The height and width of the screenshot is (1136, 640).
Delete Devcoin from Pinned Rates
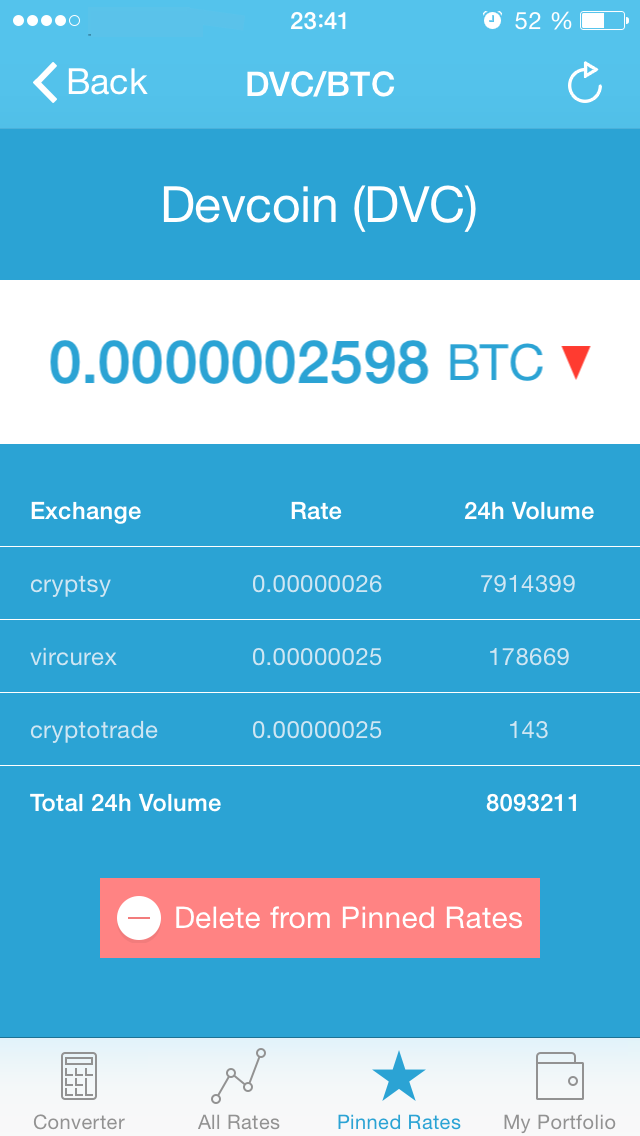point(320,918)
